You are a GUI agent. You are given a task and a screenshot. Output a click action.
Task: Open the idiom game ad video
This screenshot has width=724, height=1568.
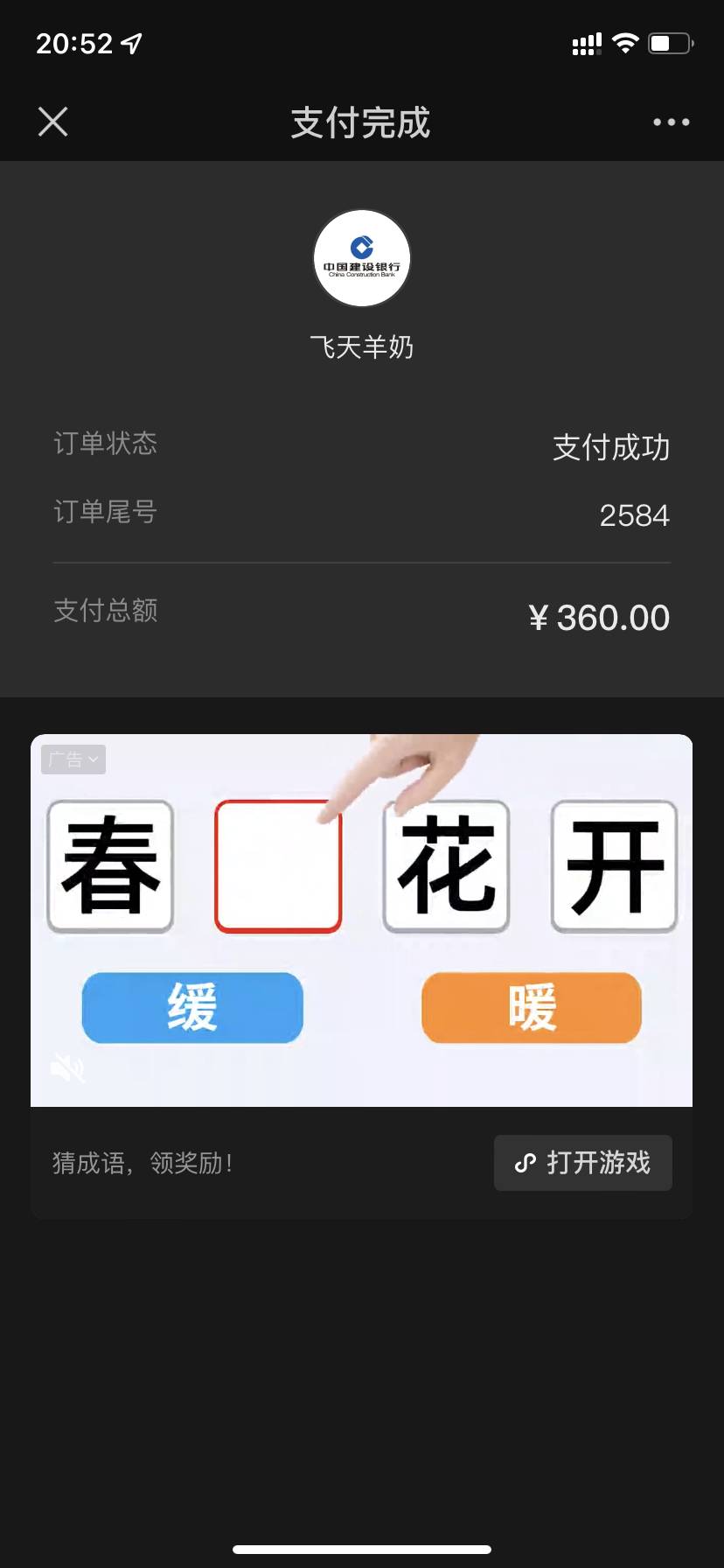tap(361, 919)
